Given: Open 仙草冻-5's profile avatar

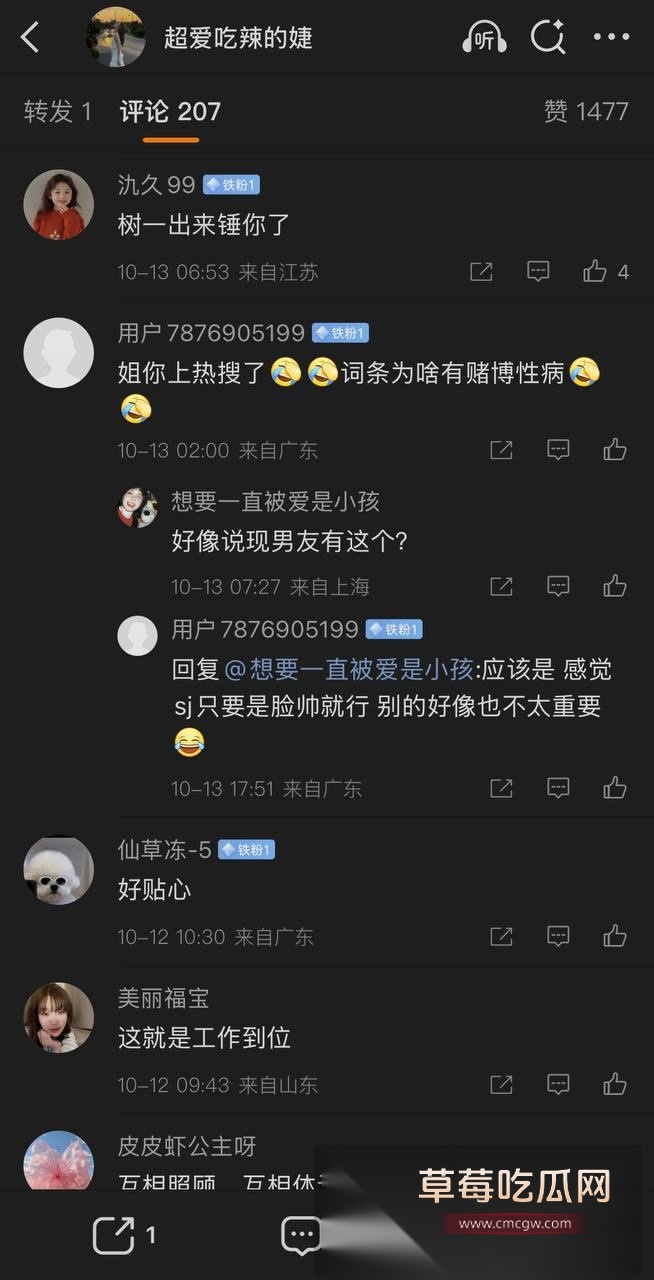Looking at the screenshot, I should click(58, 870).
